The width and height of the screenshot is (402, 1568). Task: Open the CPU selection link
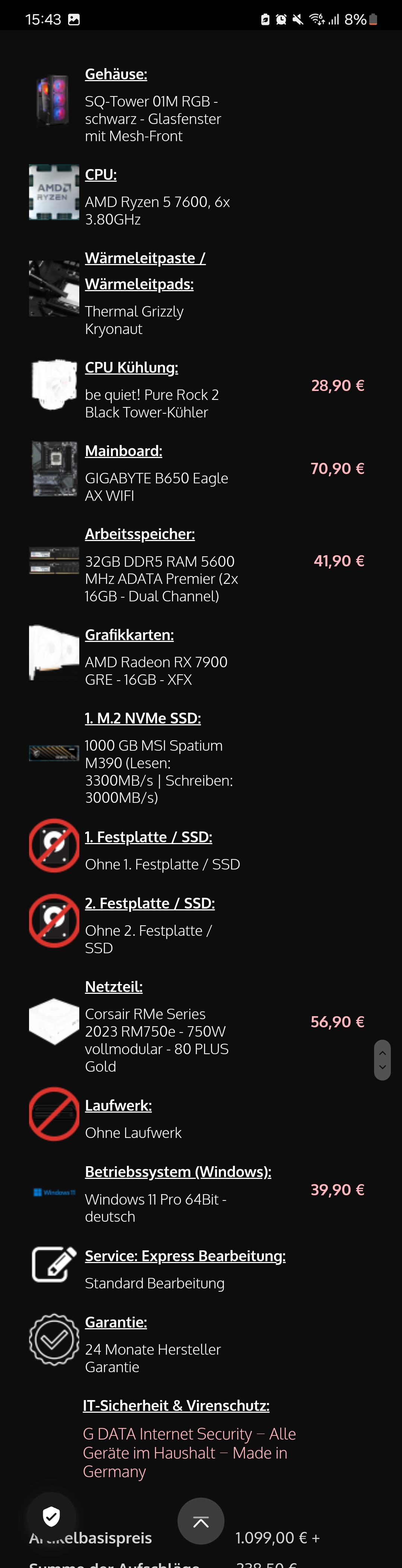click(x=100, y=175)
